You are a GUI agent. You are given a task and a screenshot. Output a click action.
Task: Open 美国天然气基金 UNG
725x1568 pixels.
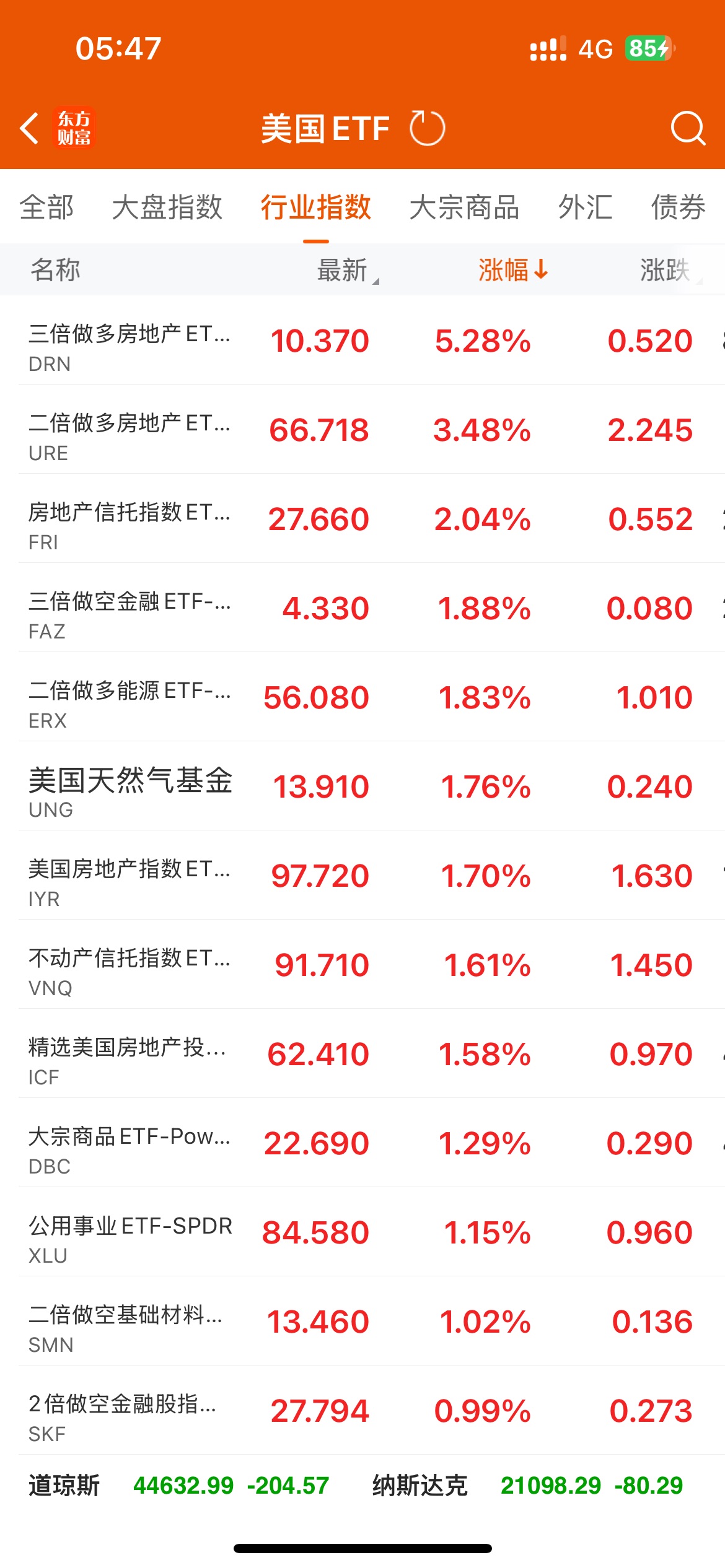(362, 786)
